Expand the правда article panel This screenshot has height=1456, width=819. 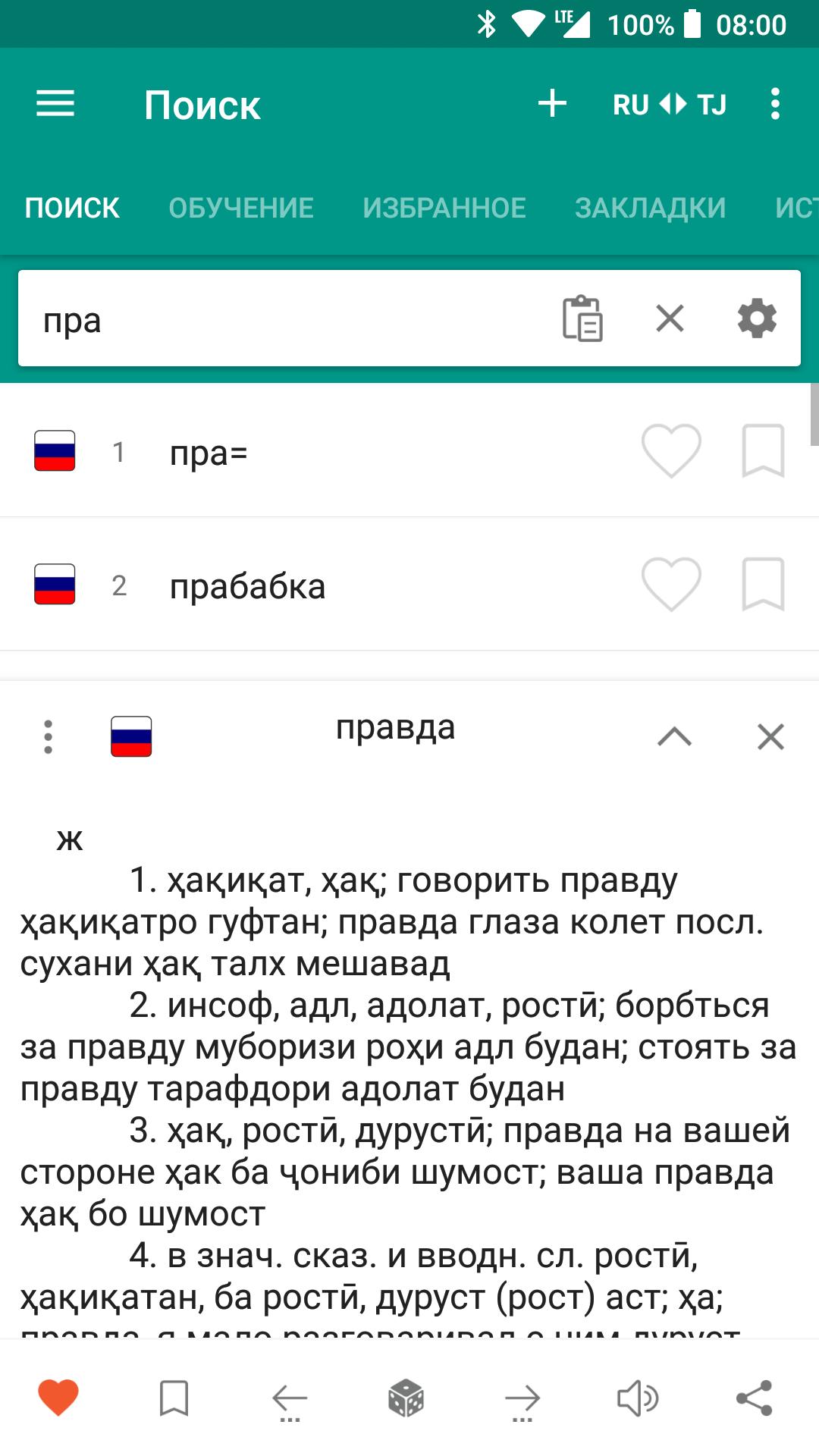coord(674,736)
